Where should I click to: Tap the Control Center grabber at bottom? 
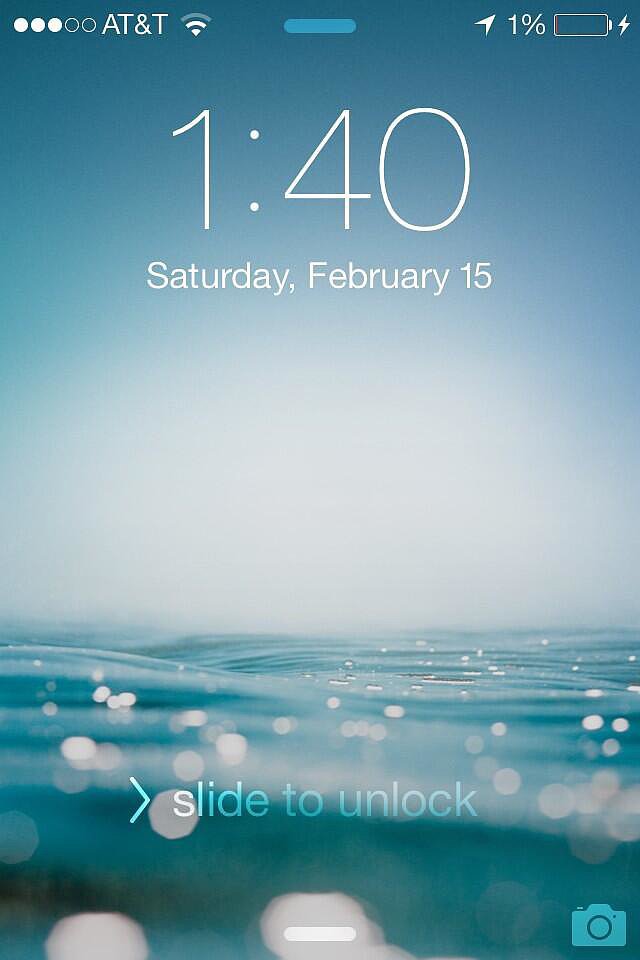[x=320, y=933]
